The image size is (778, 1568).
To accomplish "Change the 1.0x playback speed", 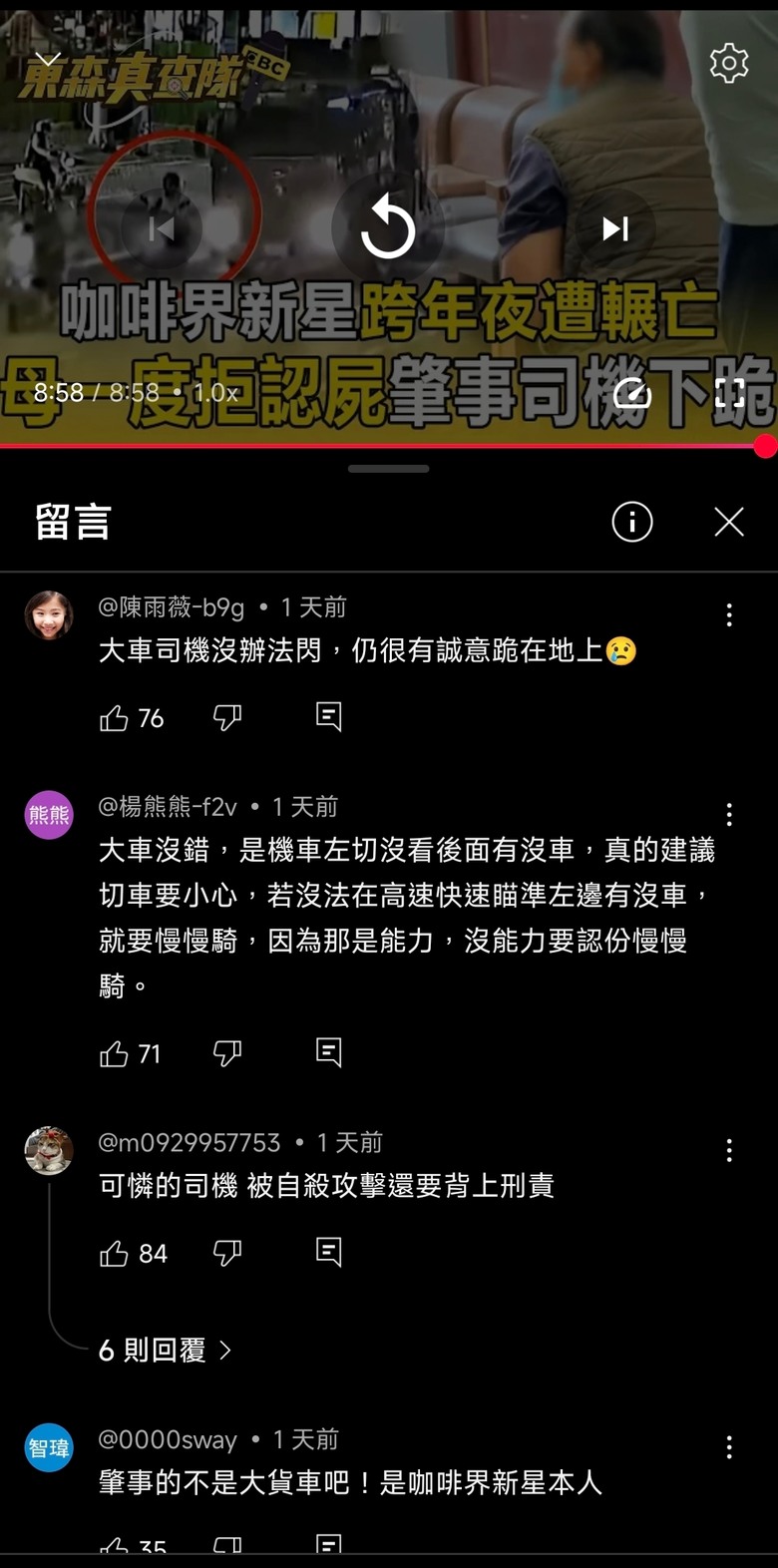I will [631, 393].
